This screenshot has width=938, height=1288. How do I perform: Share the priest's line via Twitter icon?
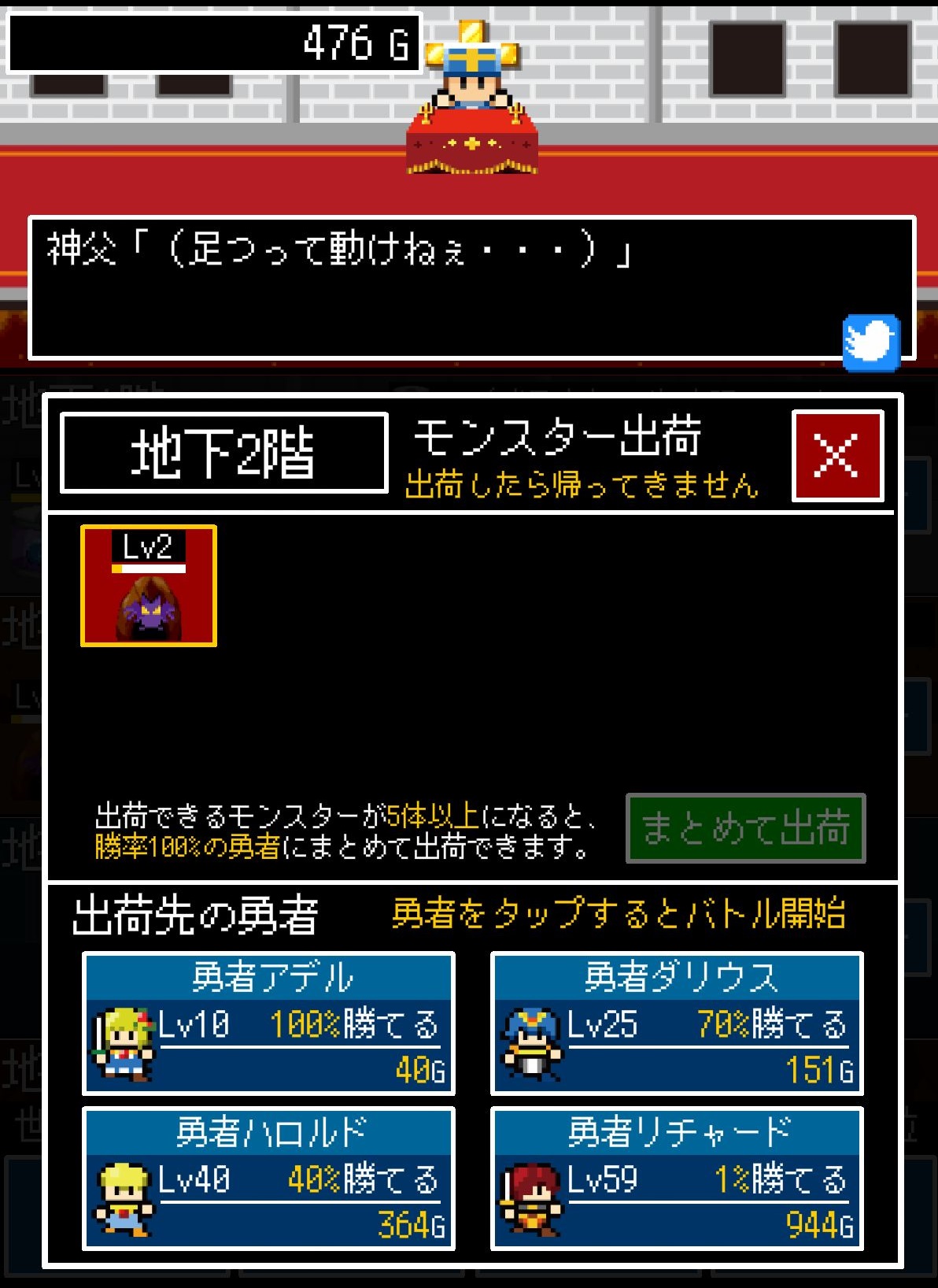tap(870, 342)
